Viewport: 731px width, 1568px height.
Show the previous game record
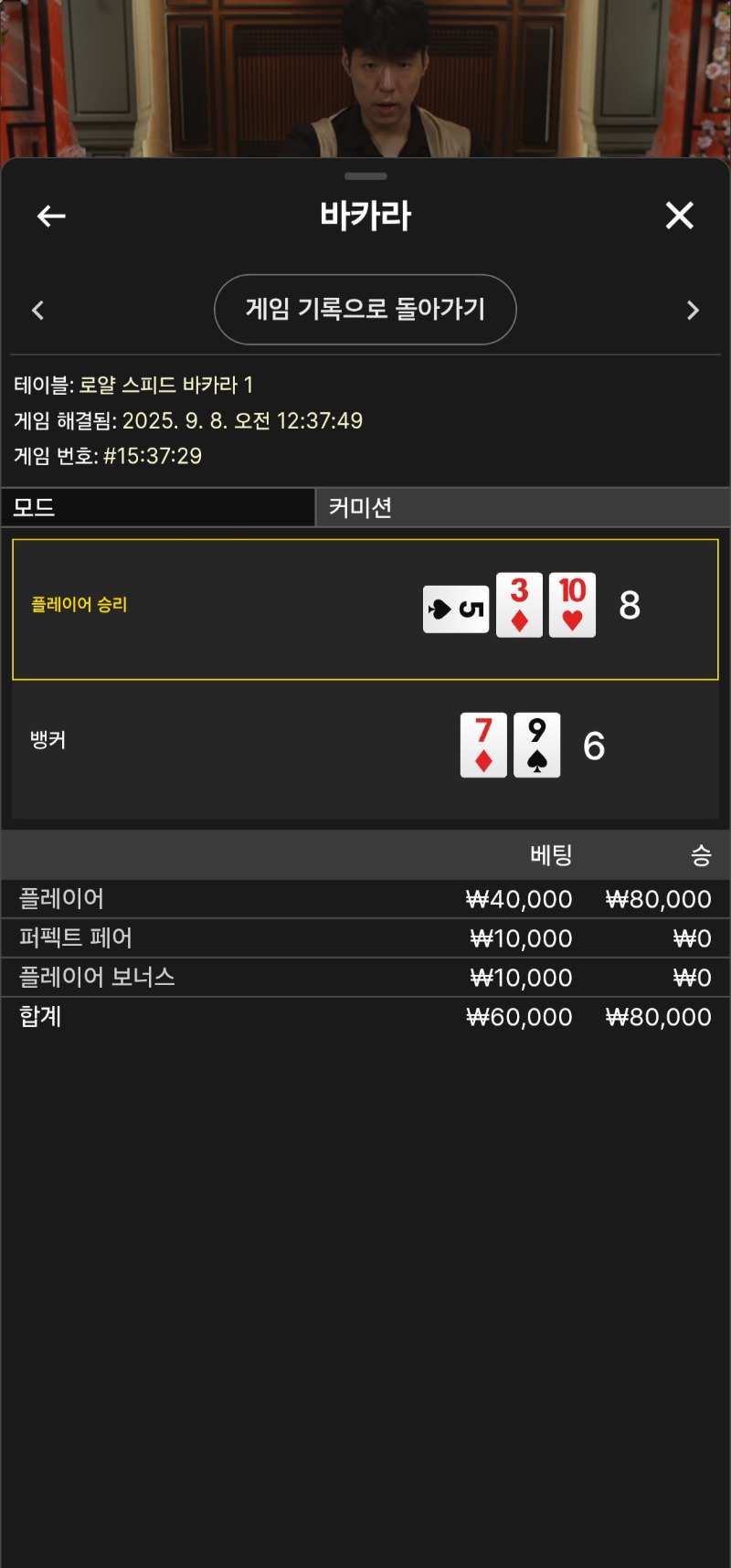pyautogui.click(x=37, y=311)
